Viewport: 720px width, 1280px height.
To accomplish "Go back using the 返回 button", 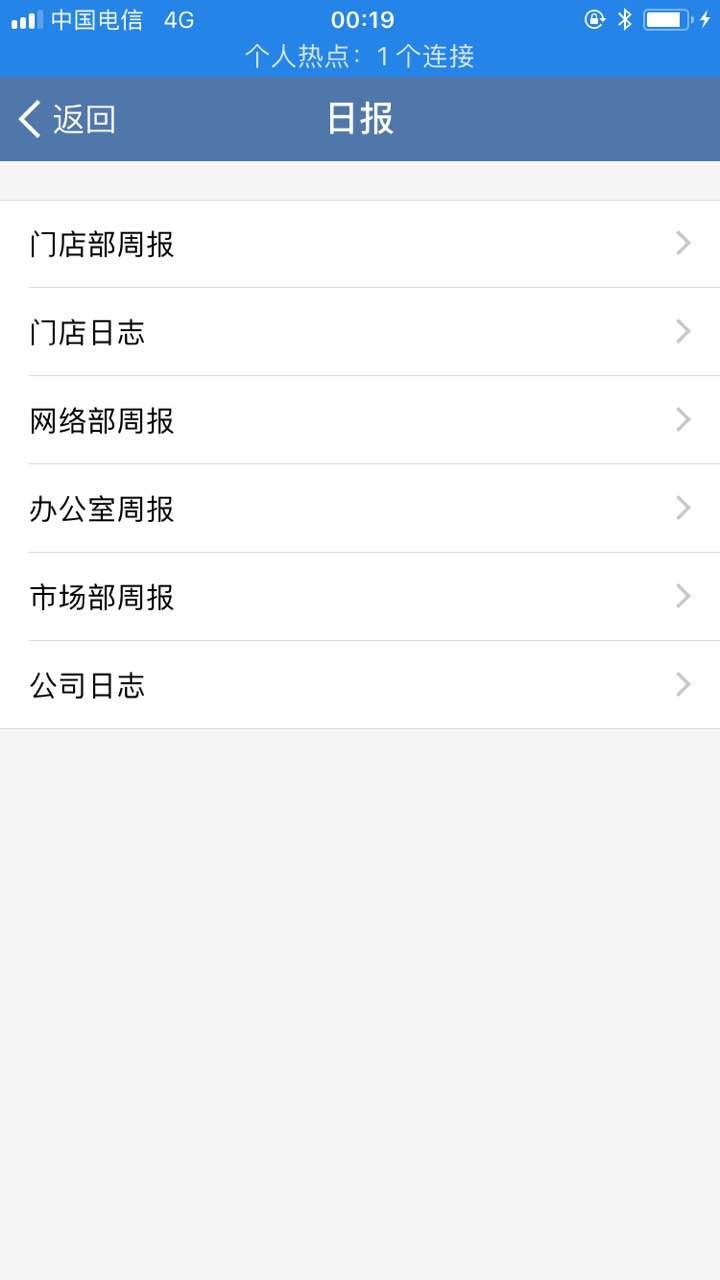I will pos(67,120).
